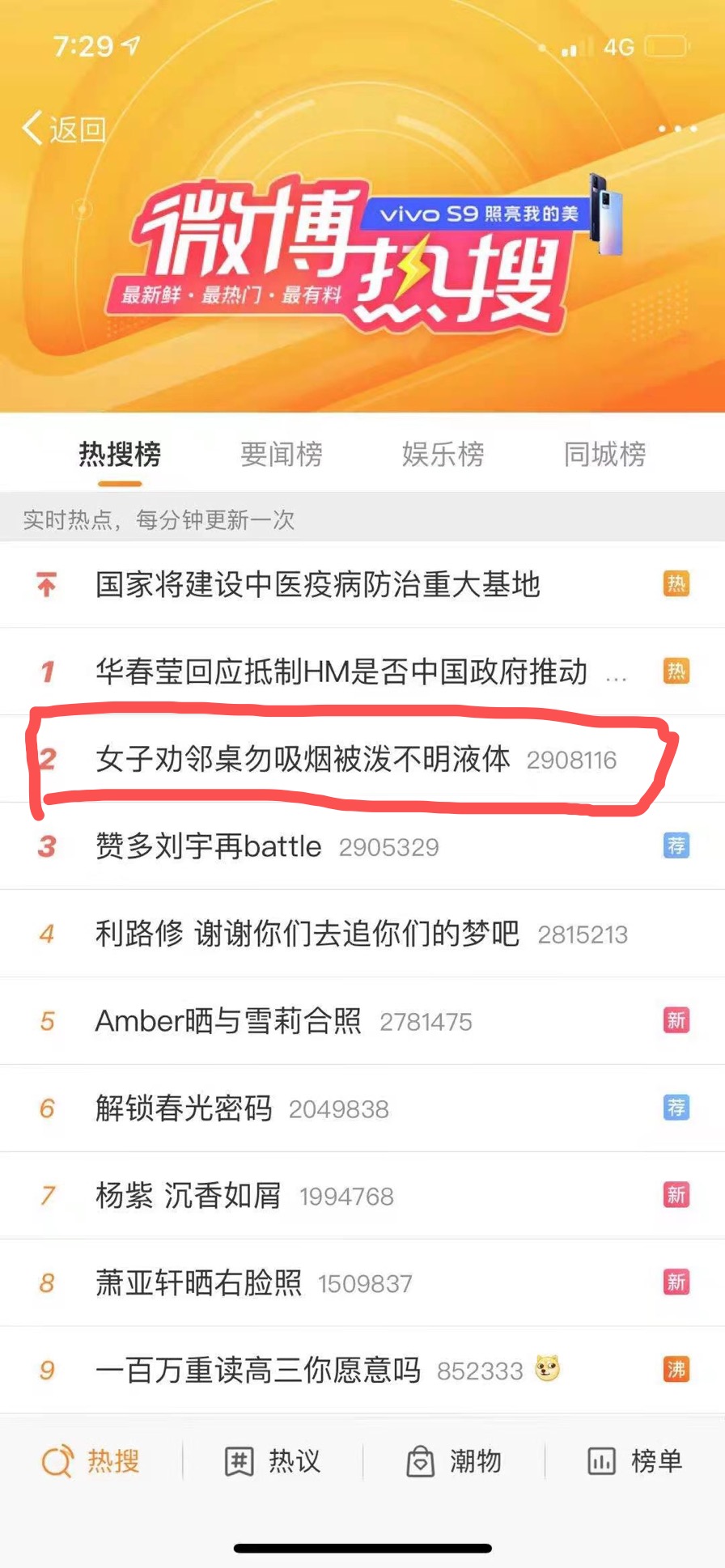Switch to the 潮物 bottom tab
725x1568 pixels.
tap(453, 1461)
